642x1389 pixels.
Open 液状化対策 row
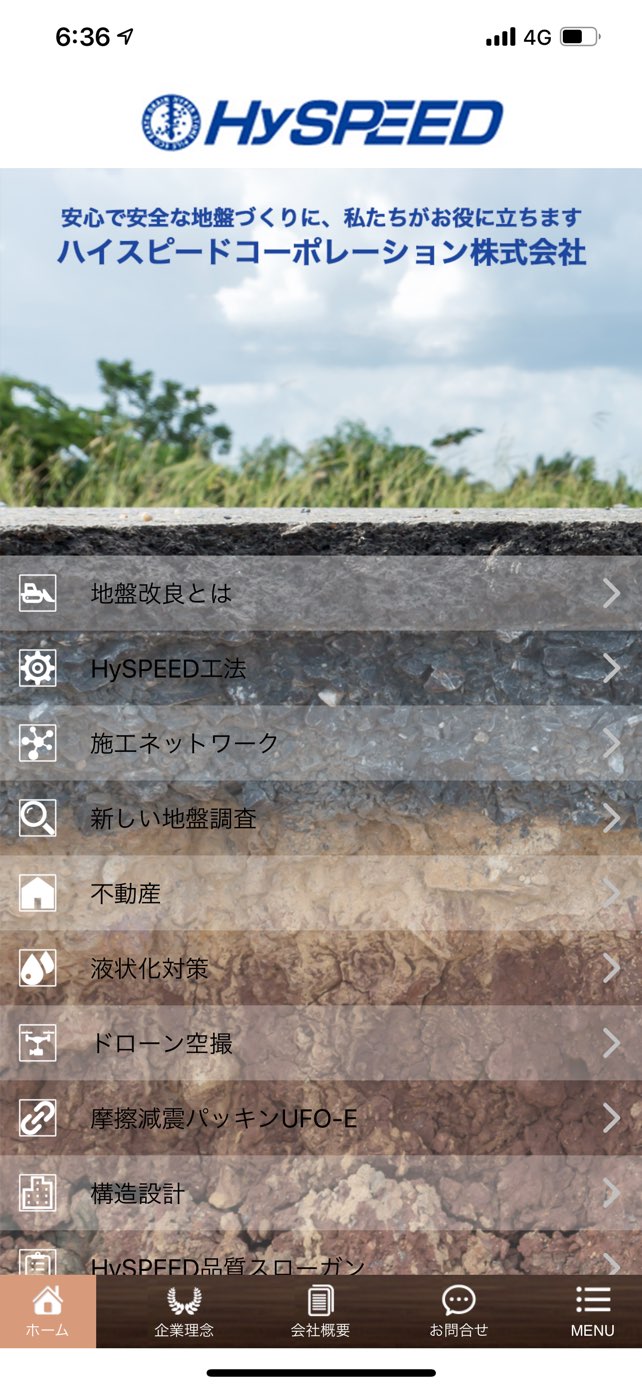click(321, 968)
